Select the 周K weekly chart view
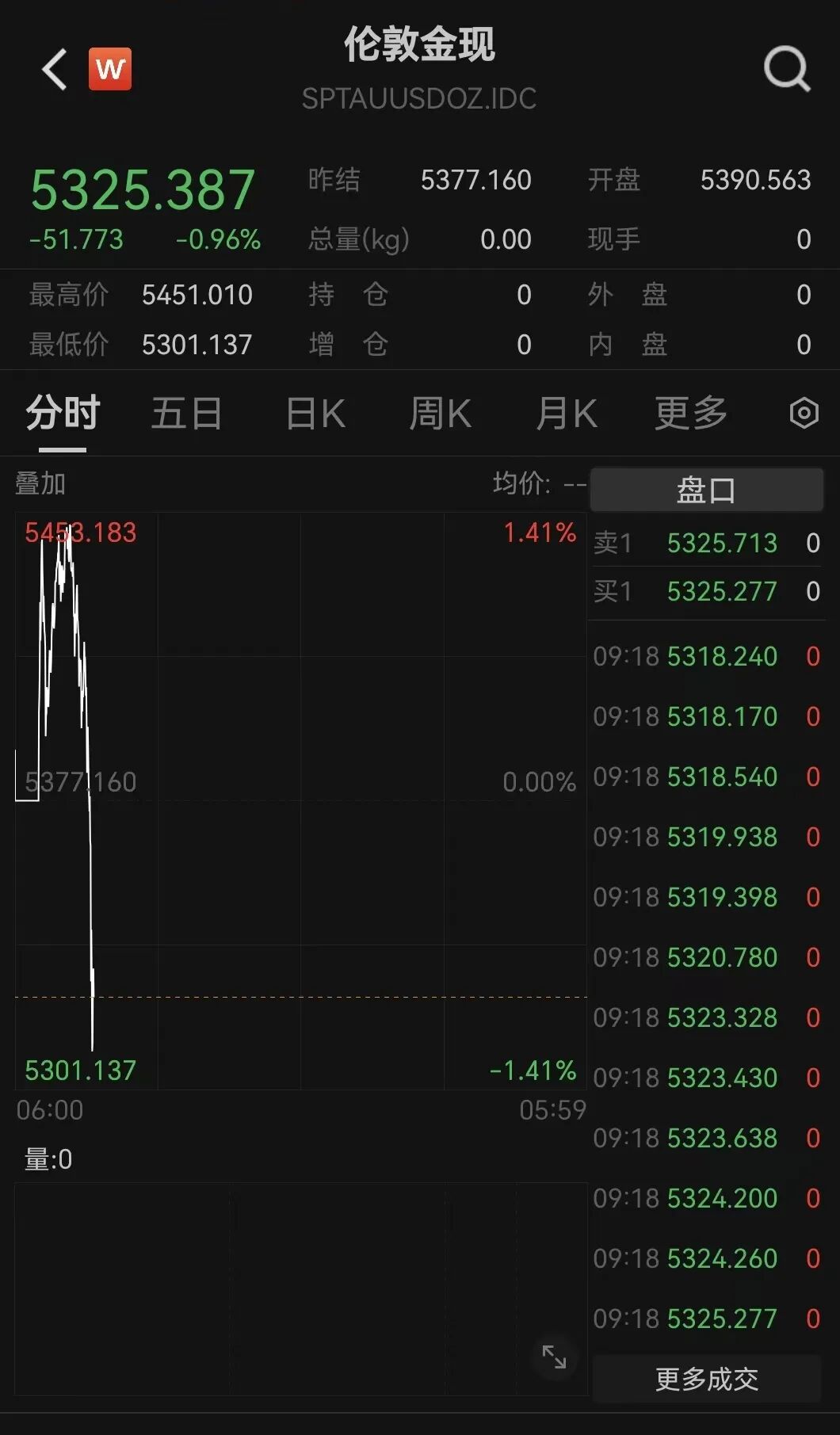Viewport: 840px width, 1435px height. click(441, 413)
